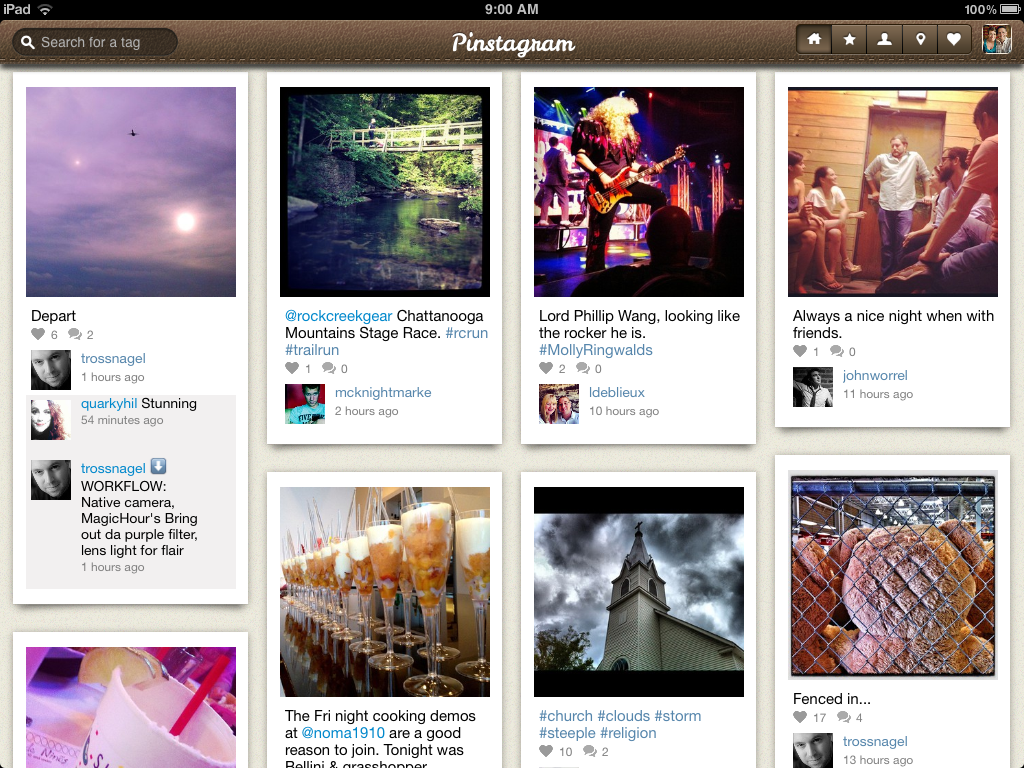Viewport: 1024px width, 768px height.
Task: Open the nice night with friends photo
Action: click(x=893, y=192)
